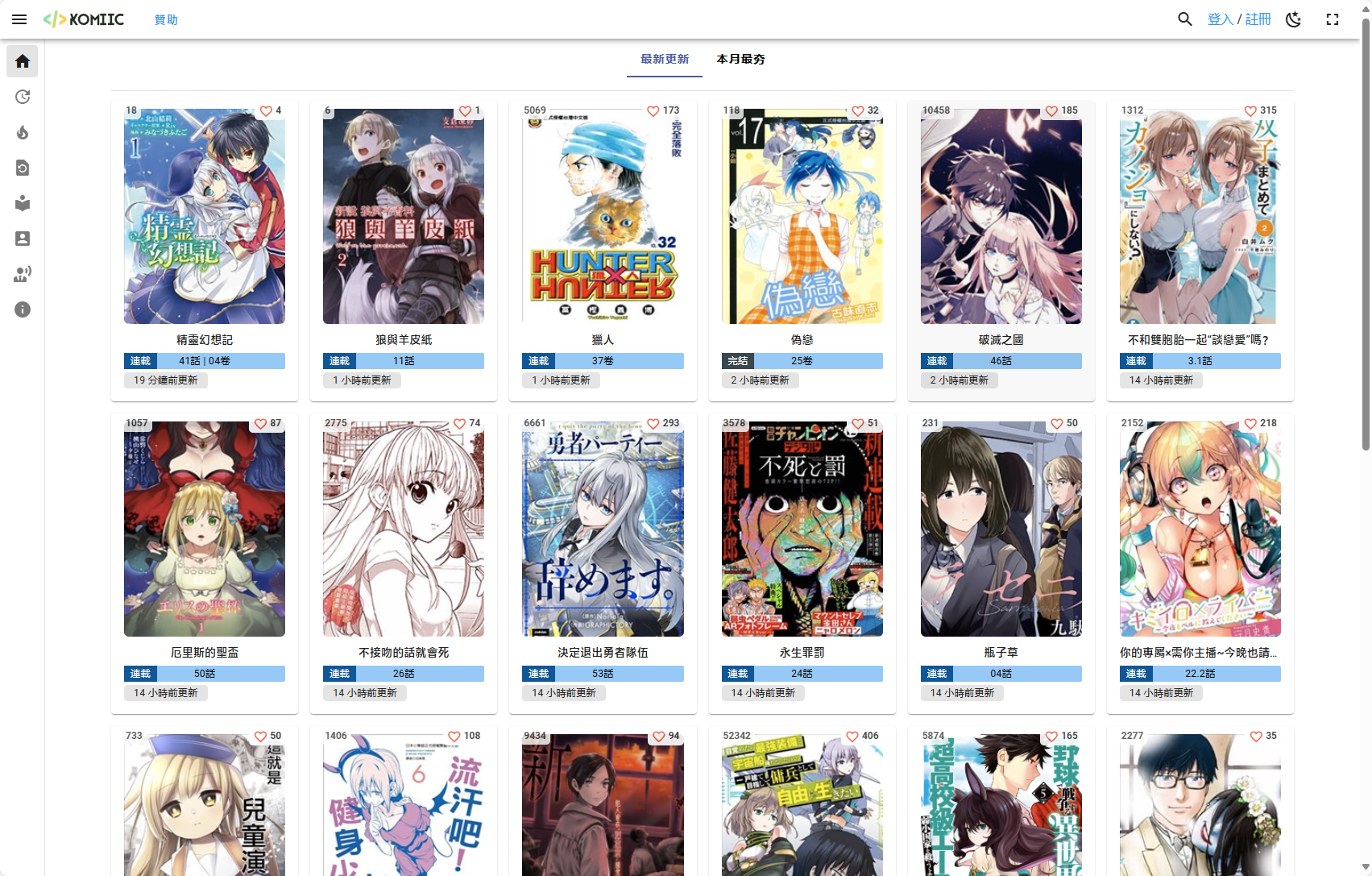Open the info icon in sidebar
The image size is (1372, 876).
(23, 309)
